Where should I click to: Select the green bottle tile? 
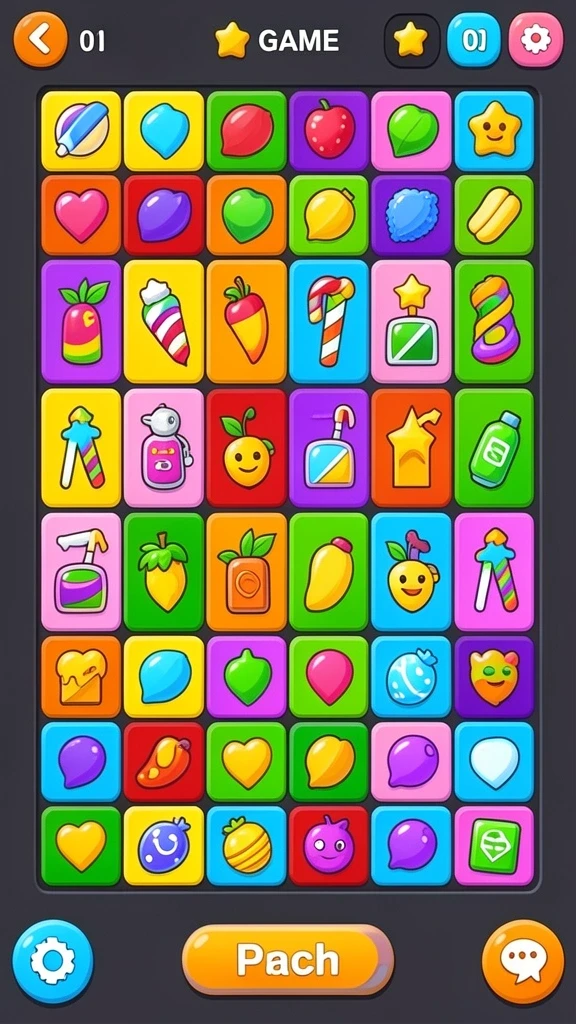(494, 448)
